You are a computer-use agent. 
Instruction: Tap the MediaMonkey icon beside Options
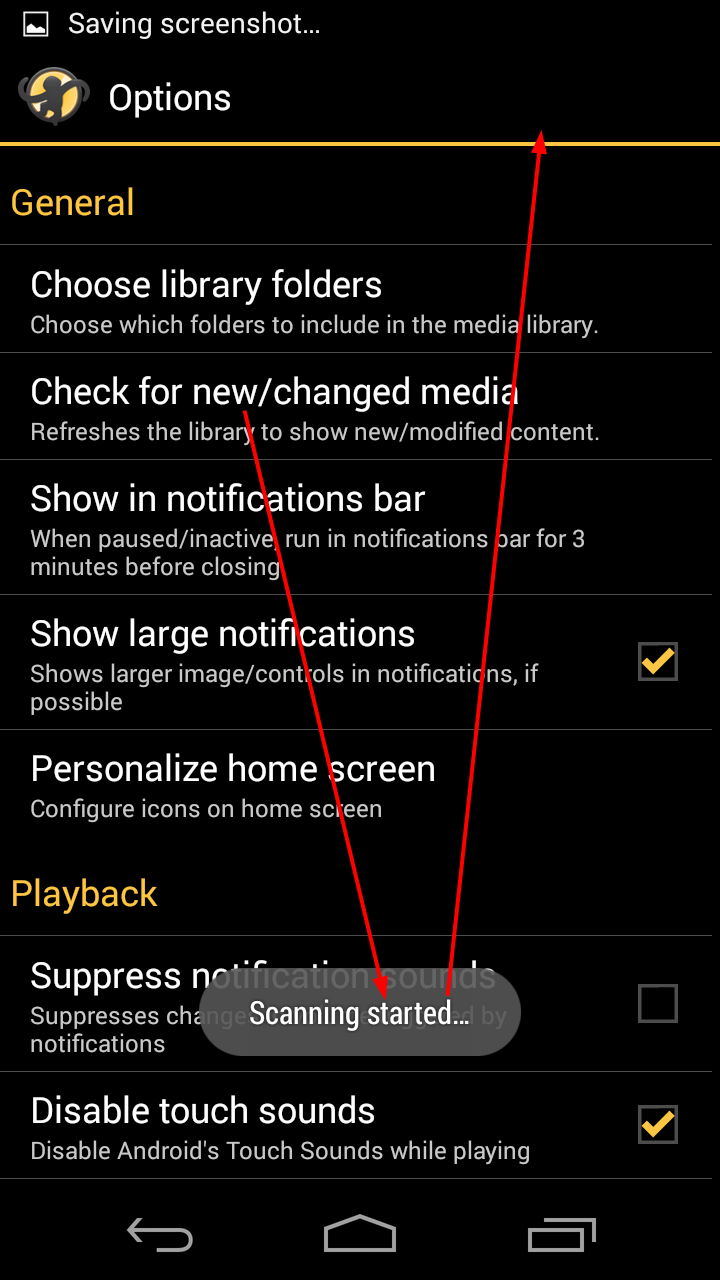point(54,97)
